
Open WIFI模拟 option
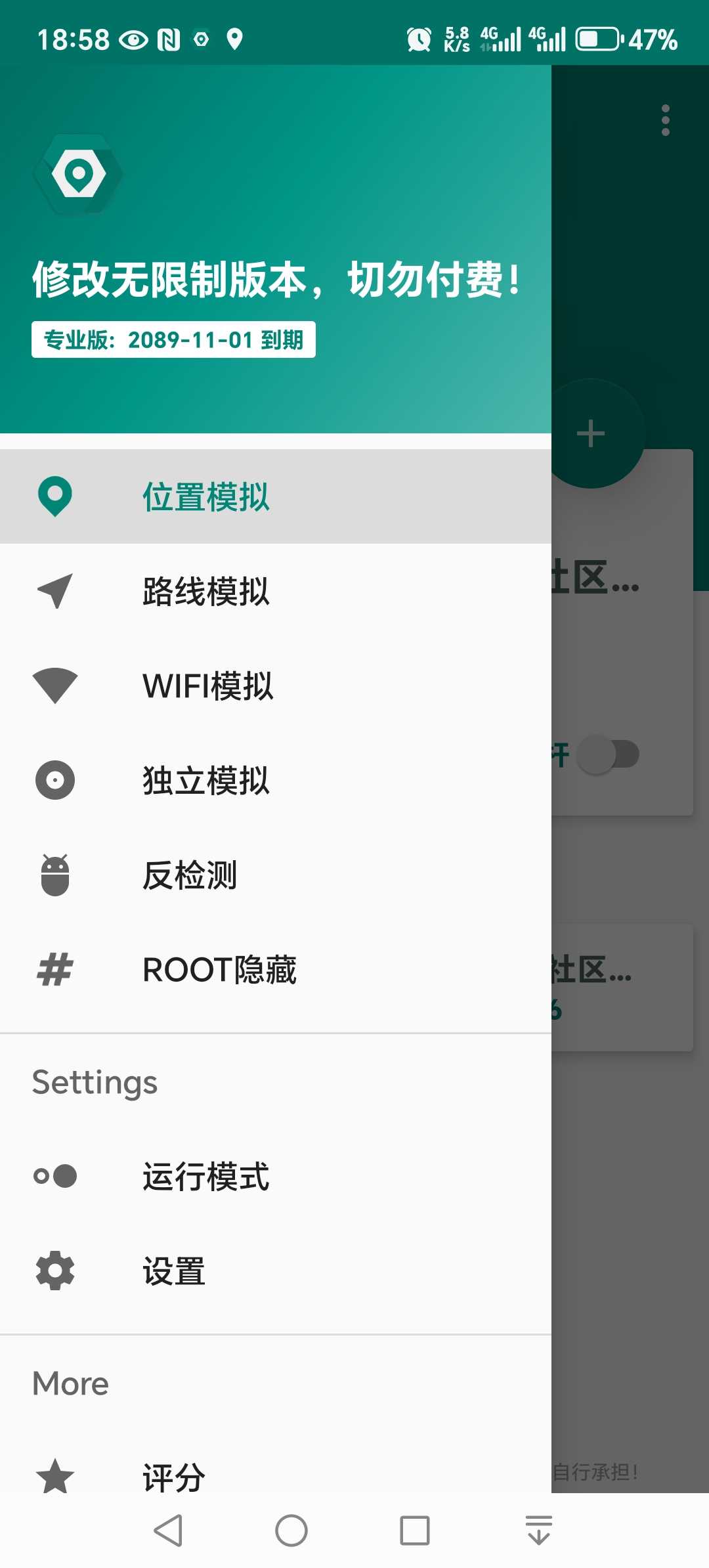pyautogui.click(x=207, y=686)
